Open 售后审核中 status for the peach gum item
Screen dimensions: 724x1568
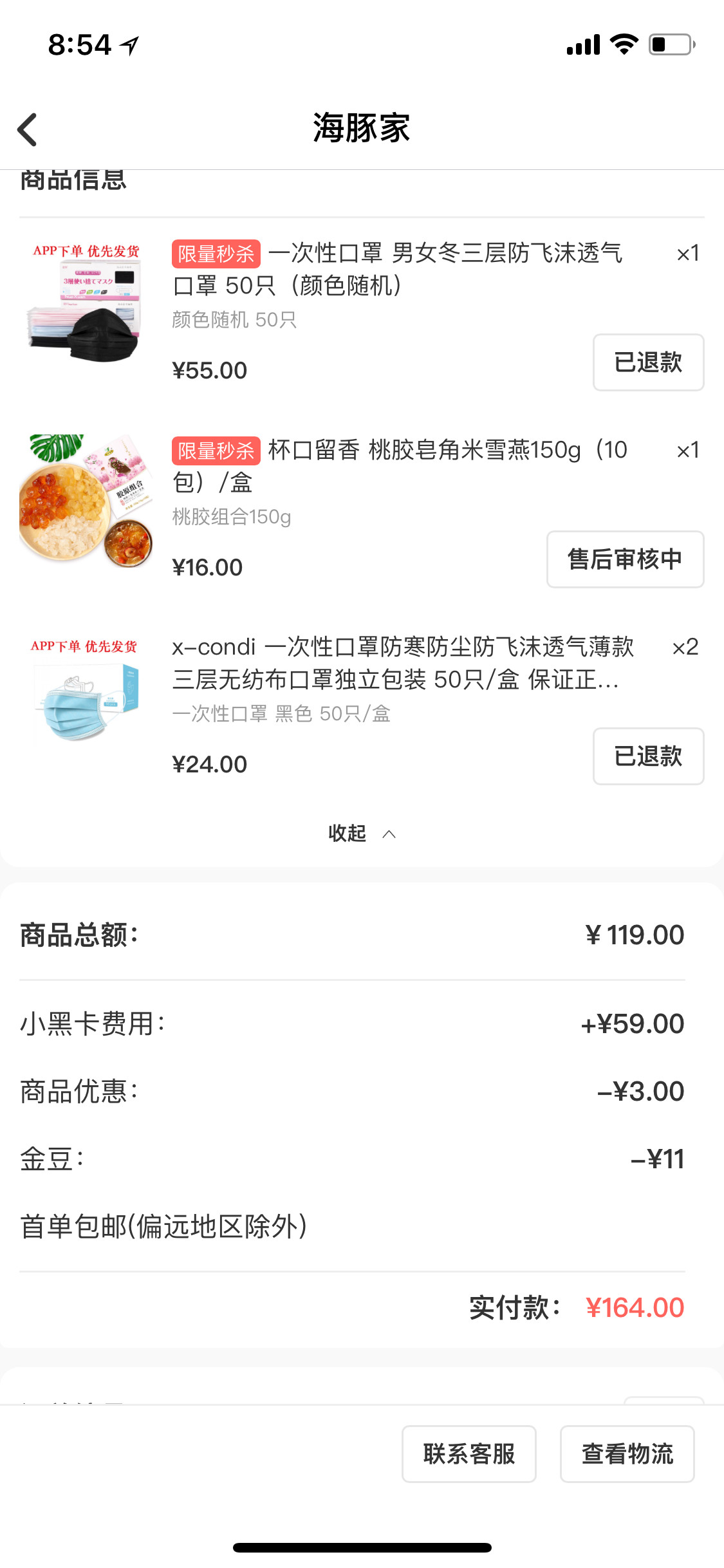point(624,559)
